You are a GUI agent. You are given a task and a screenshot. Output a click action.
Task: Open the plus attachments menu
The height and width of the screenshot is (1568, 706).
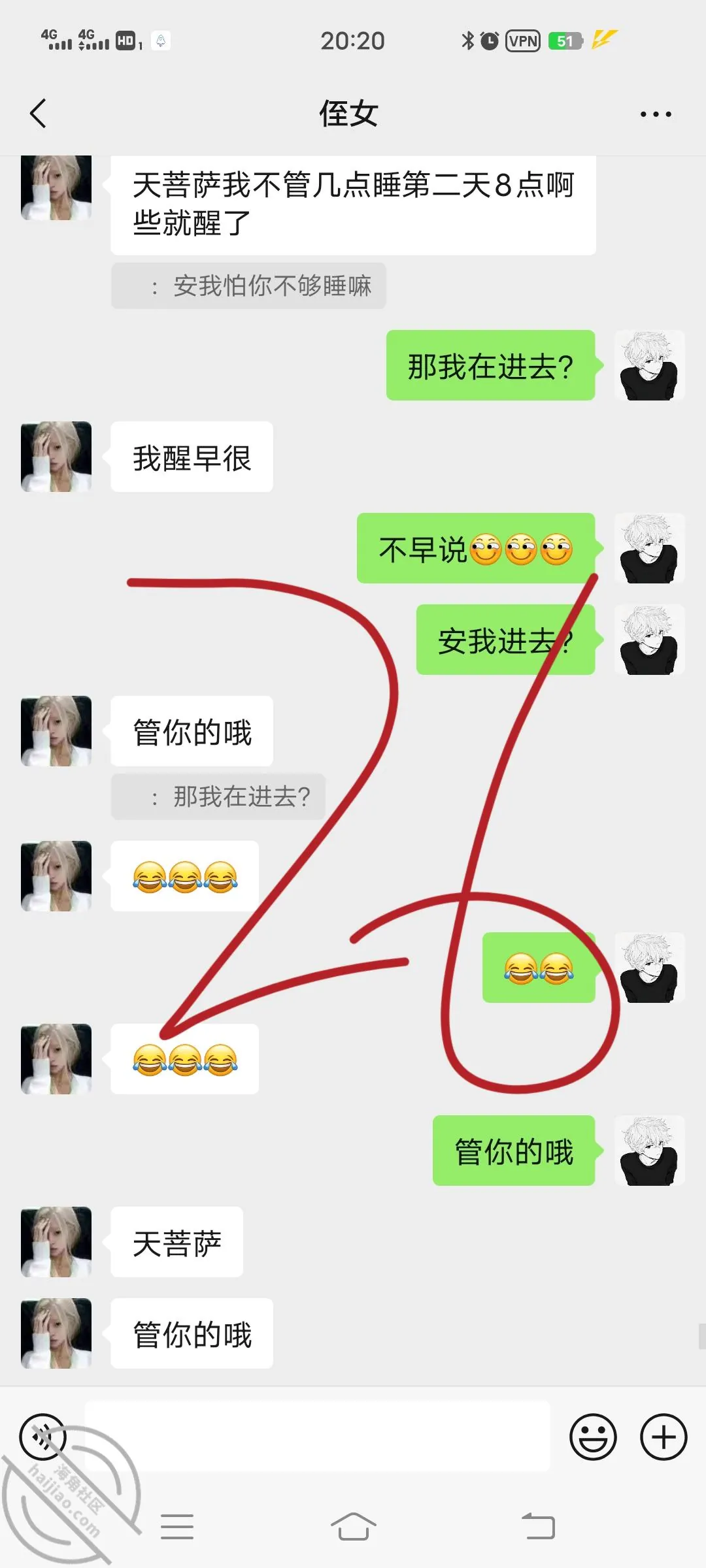(x=664, y=1437)
